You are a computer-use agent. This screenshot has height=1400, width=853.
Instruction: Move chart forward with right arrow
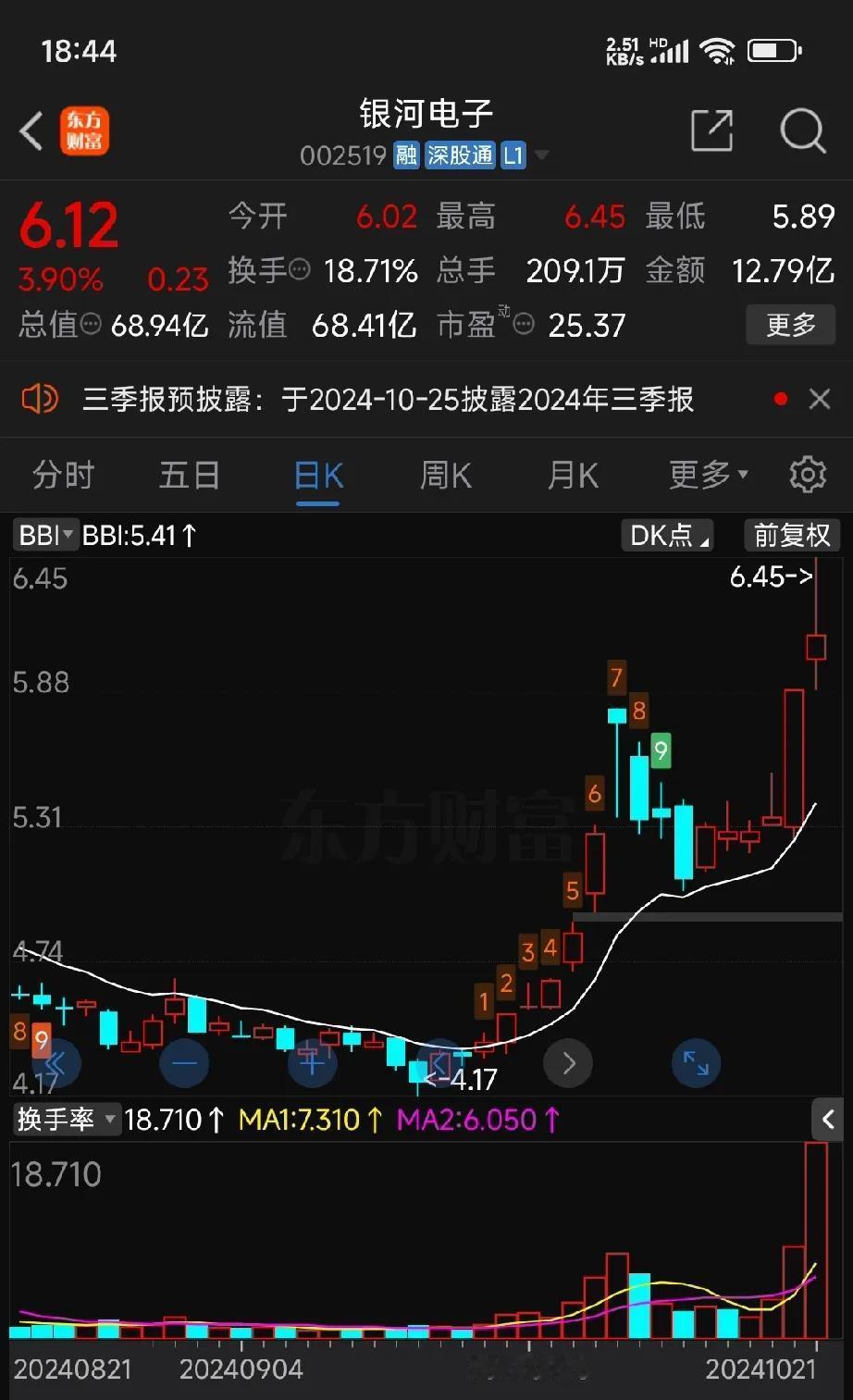568,1063
